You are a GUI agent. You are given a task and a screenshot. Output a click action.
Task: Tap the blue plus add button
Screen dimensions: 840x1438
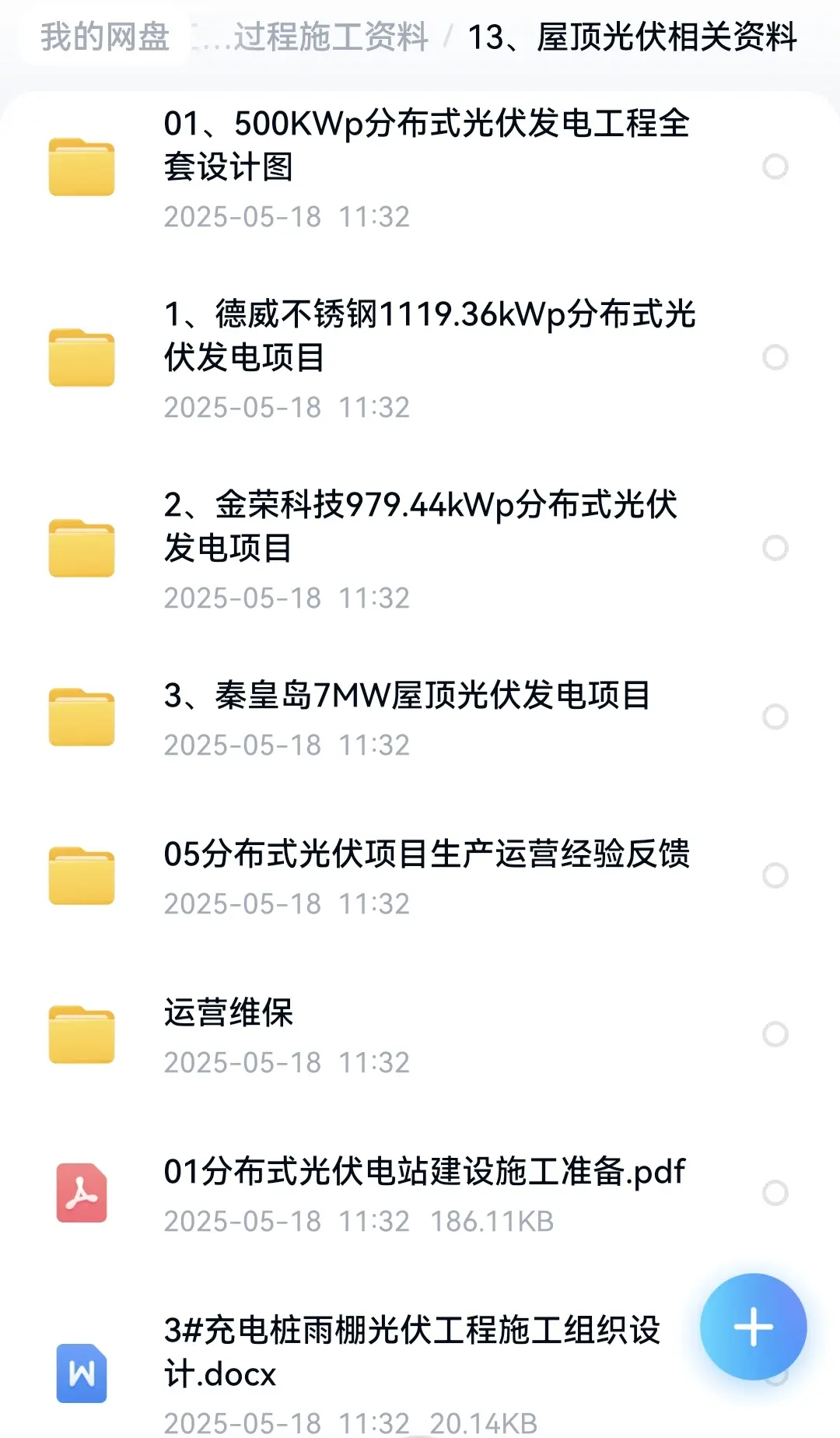(753, 1327)
